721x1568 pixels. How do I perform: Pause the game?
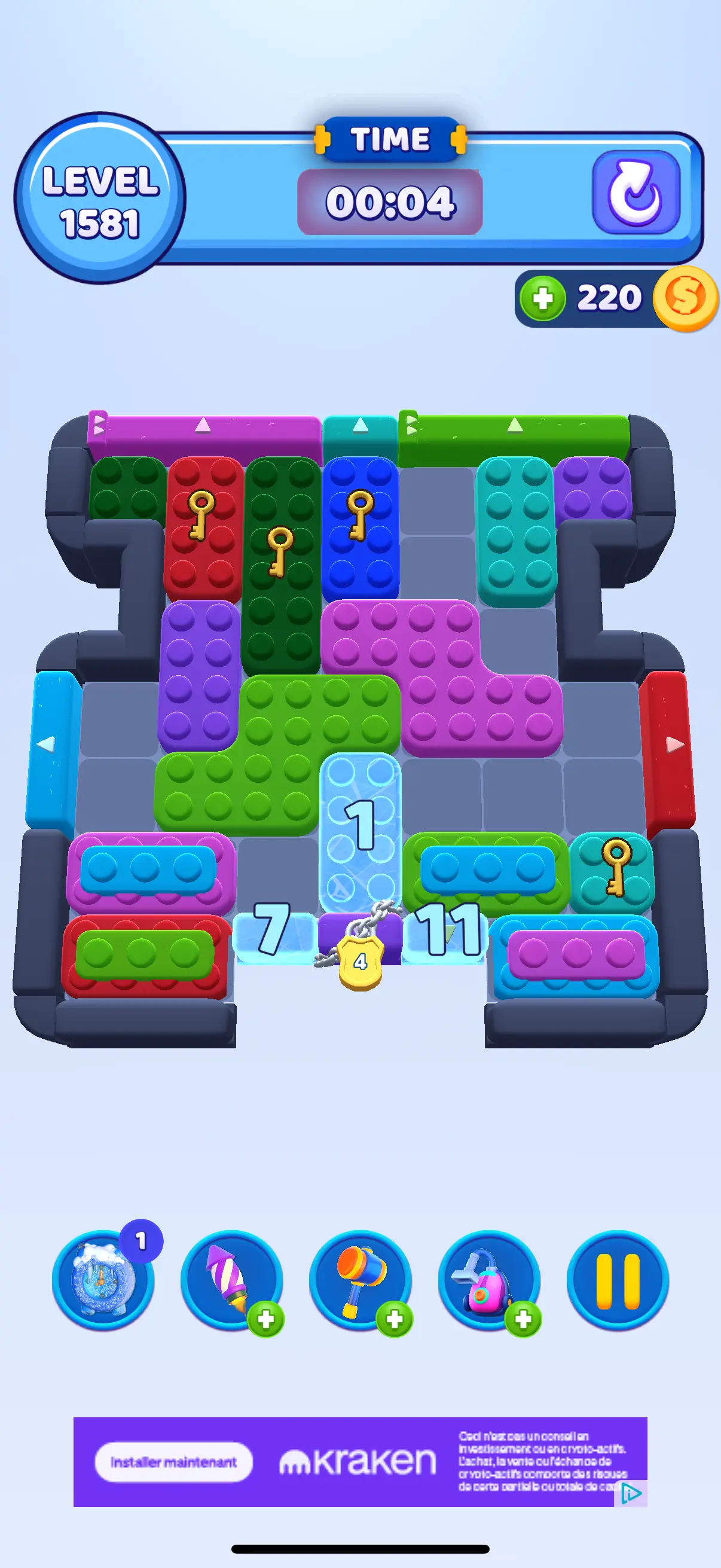pos(618,1280)
